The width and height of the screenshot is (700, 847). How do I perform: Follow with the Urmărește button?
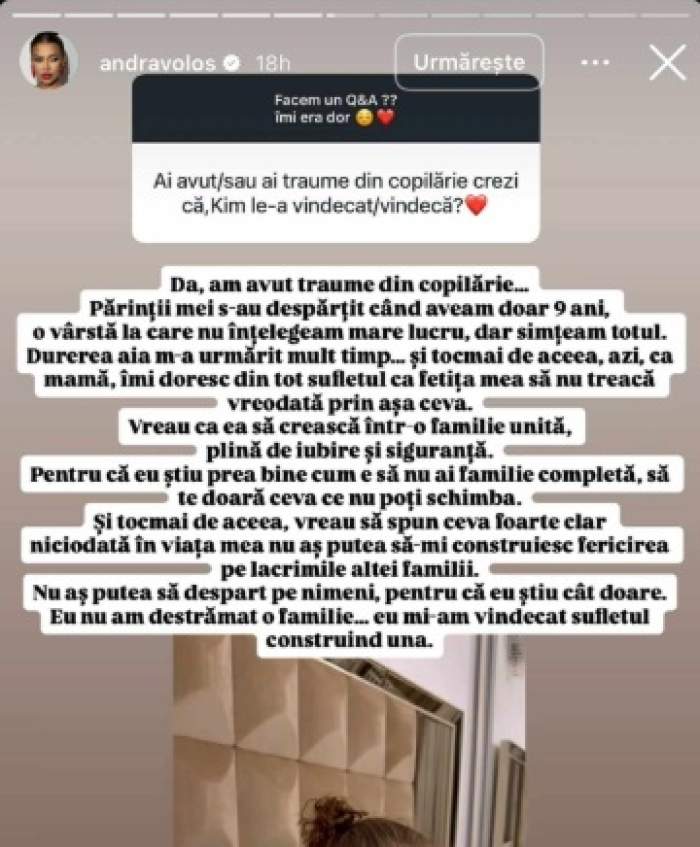click(469, 62)
